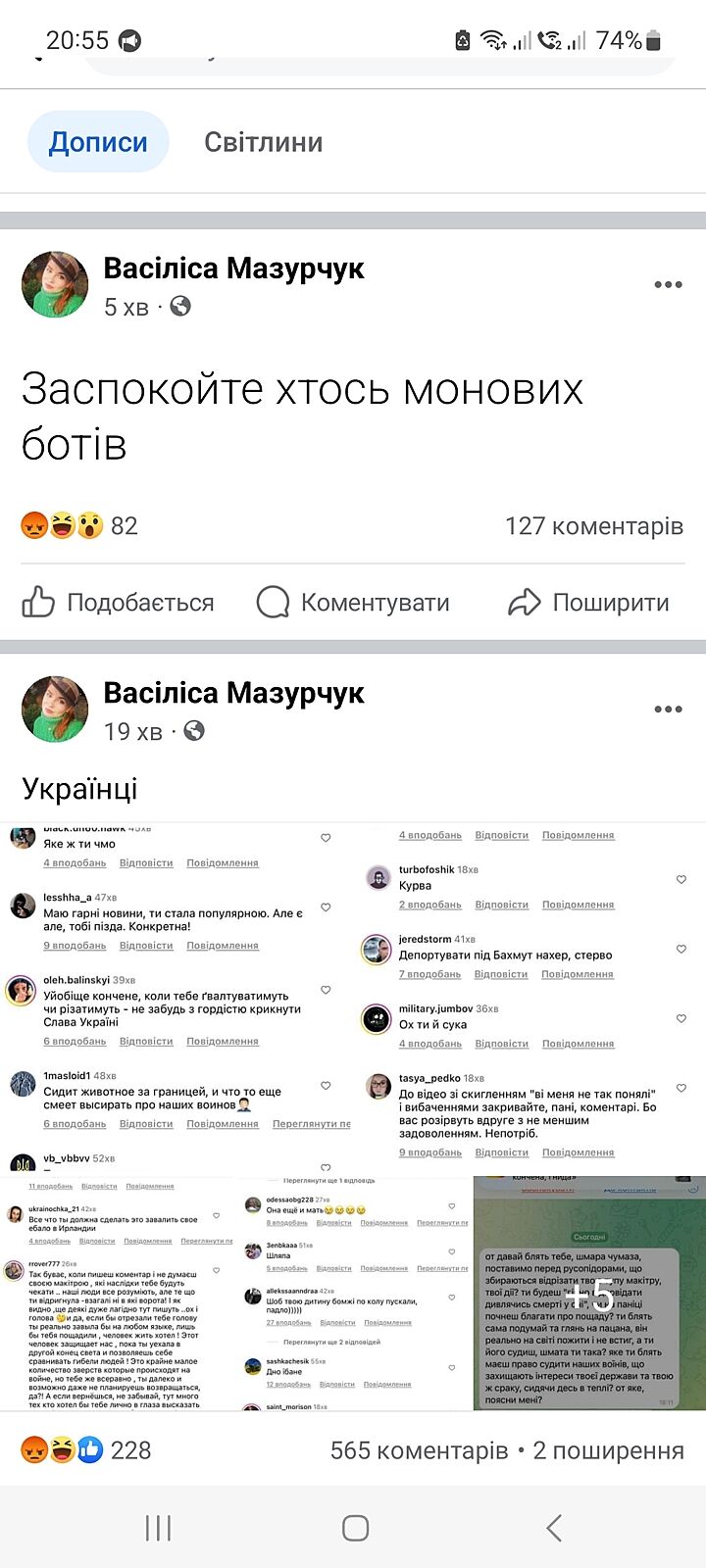Switch to the Дописи tab
The height and width of the screenshot is (1568, 706).
point(98,142)
